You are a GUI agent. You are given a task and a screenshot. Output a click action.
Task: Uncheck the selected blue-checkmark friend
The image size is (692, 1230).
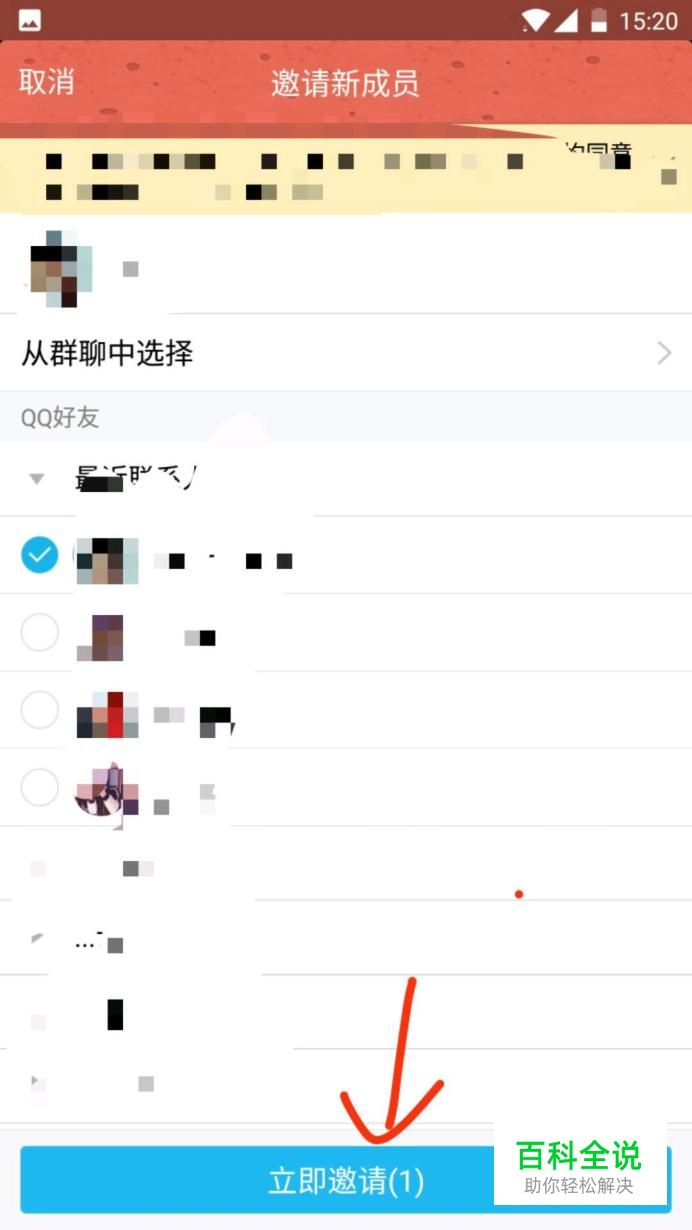[40, 555]
